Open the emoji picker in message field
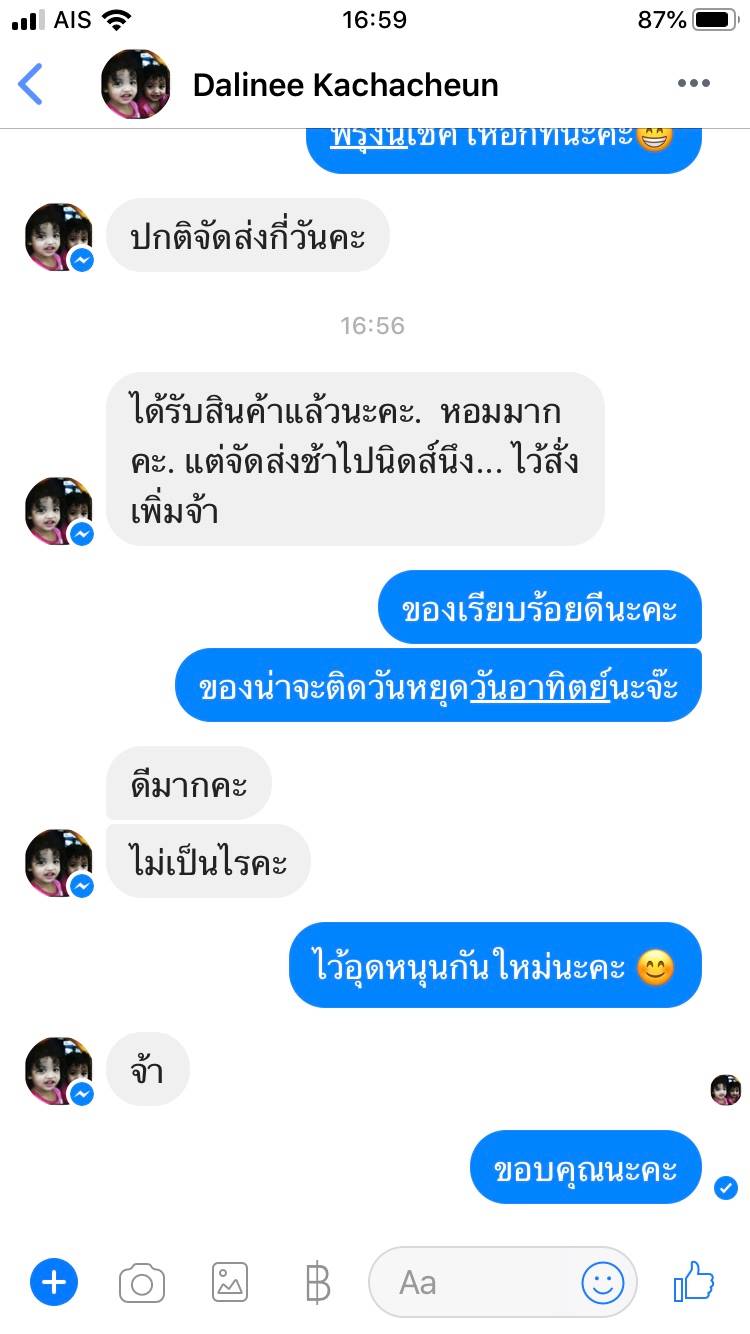This screenshot has height=1334, width=750. pos(603,1282)
